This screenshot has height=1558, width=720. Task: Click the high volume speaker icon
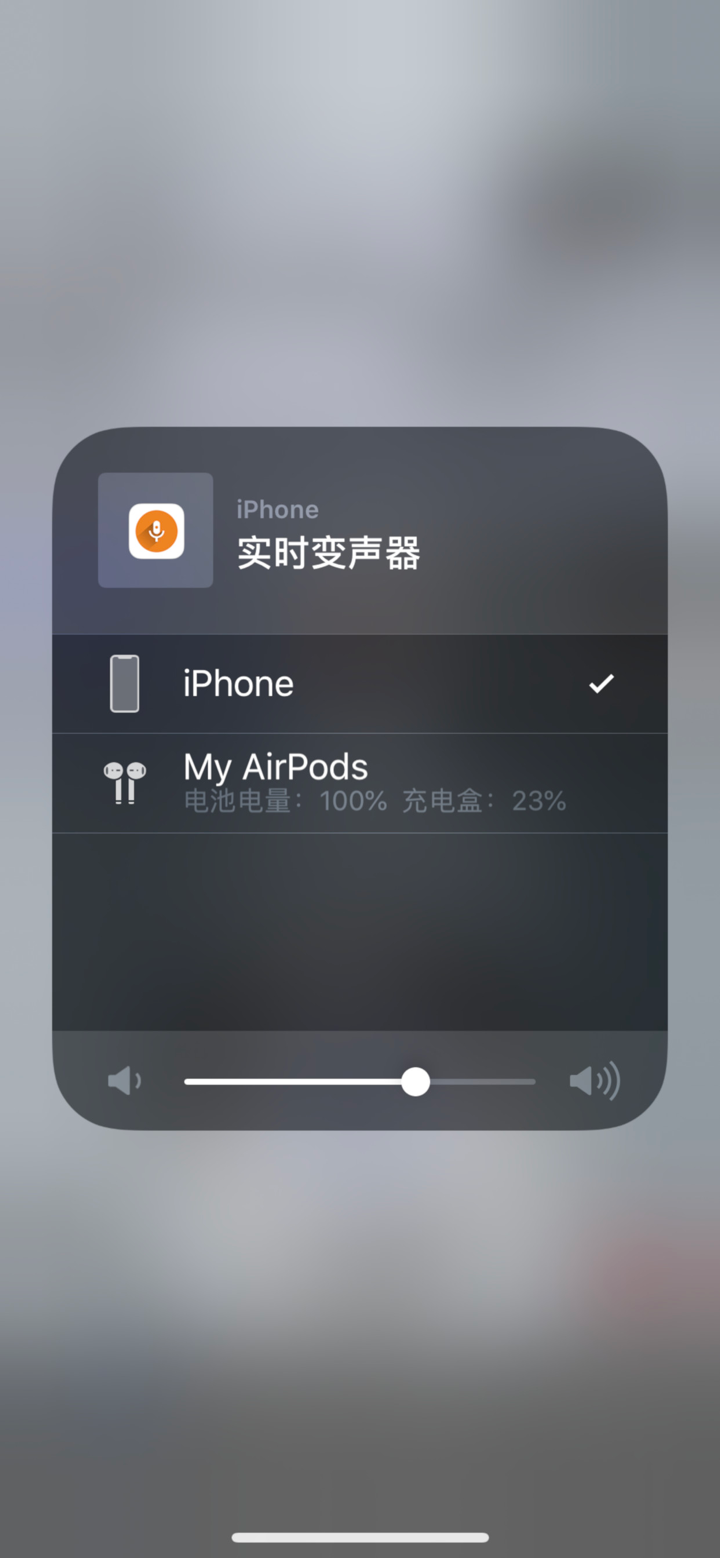coord(594,1080)
